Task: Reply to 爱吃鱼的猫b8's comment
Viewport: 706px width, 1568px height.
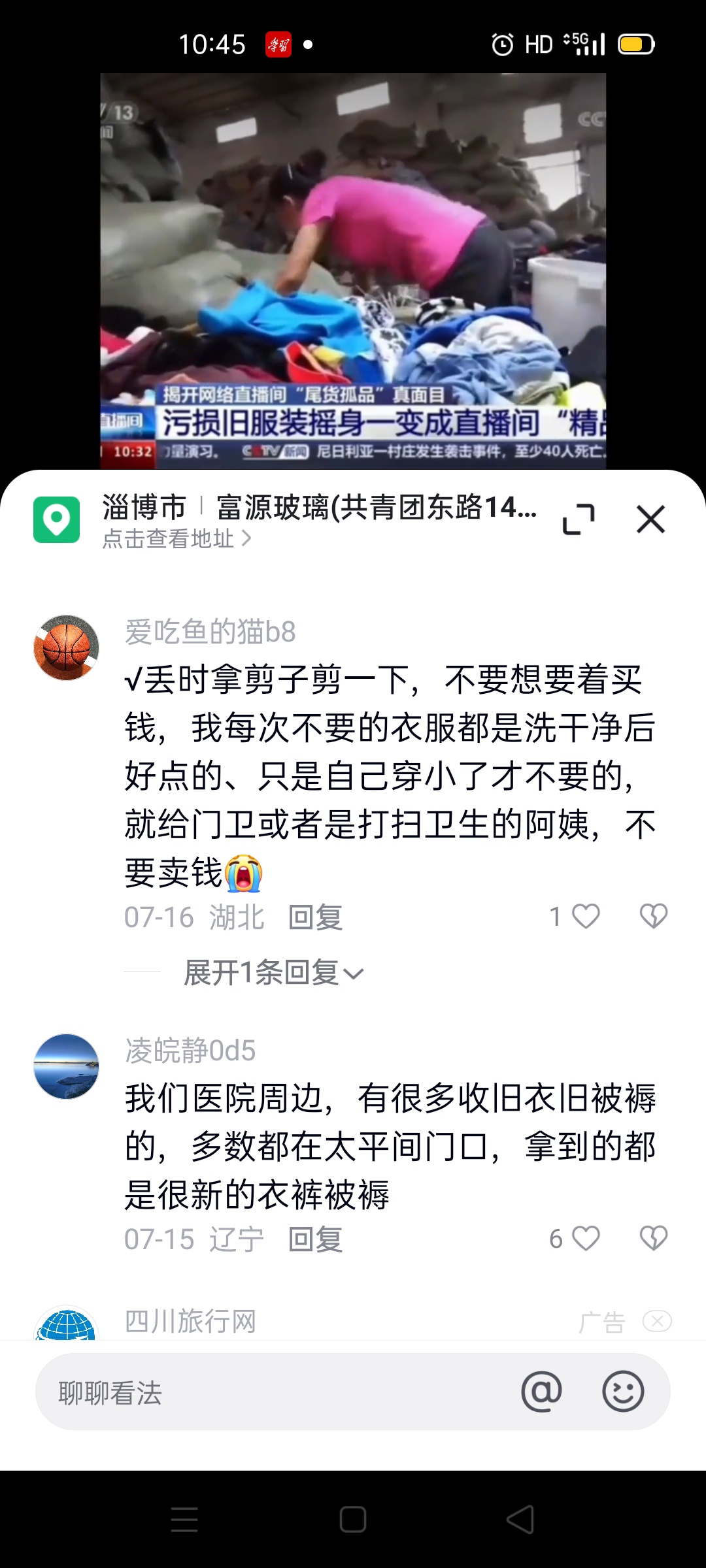Action: point(315,917)
